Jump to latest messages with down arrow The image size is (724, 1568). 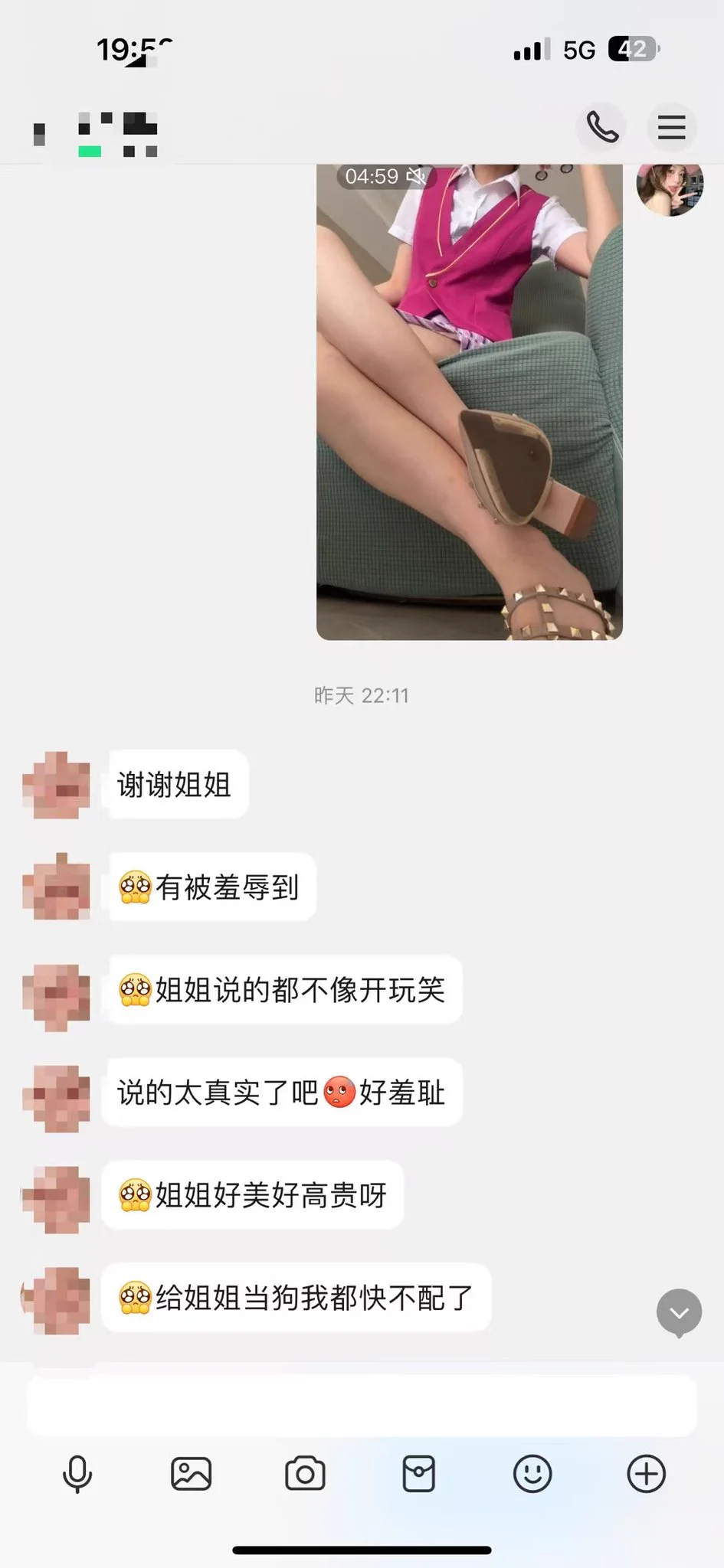tap(679, 1312)
